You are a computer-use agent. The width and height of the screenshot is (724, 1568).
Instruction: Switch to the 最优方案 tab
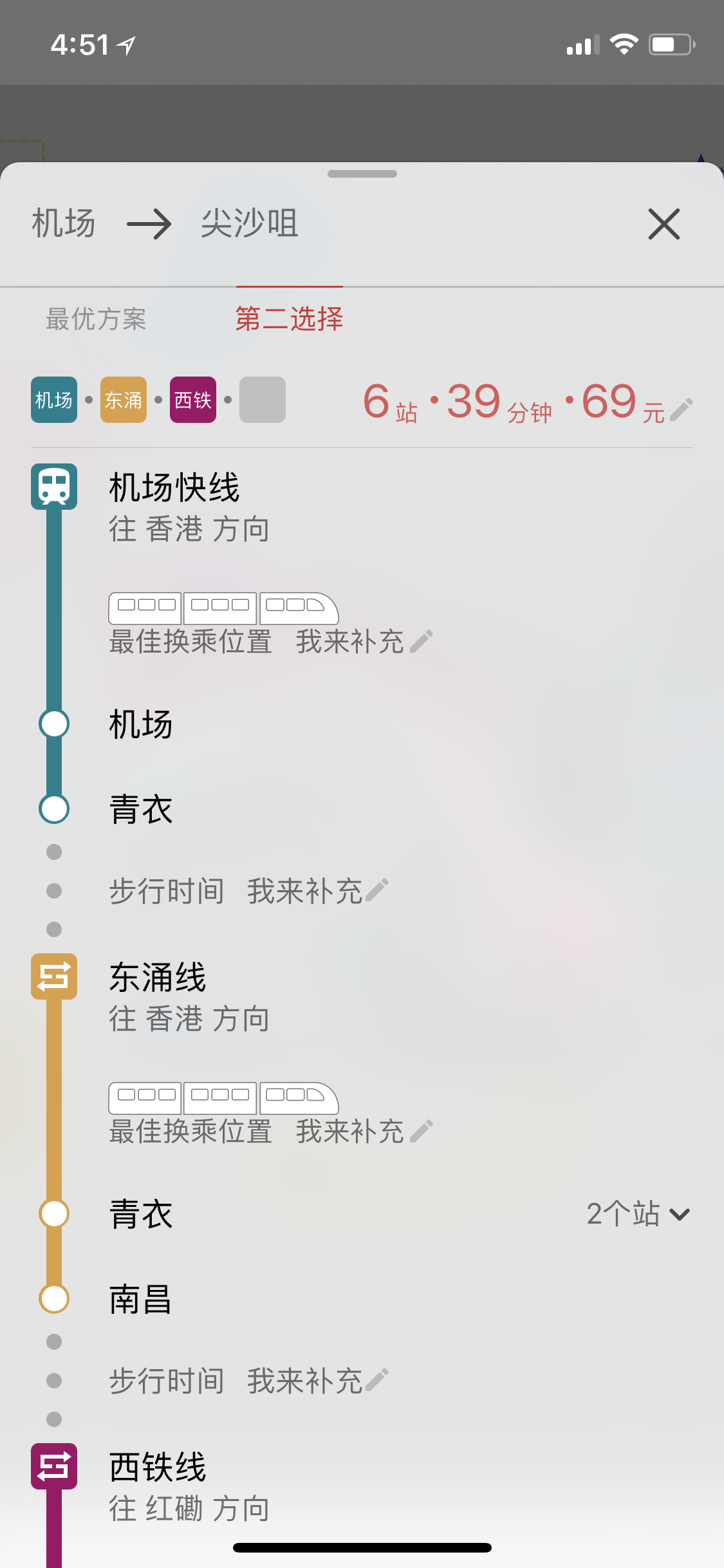[96, 319]
